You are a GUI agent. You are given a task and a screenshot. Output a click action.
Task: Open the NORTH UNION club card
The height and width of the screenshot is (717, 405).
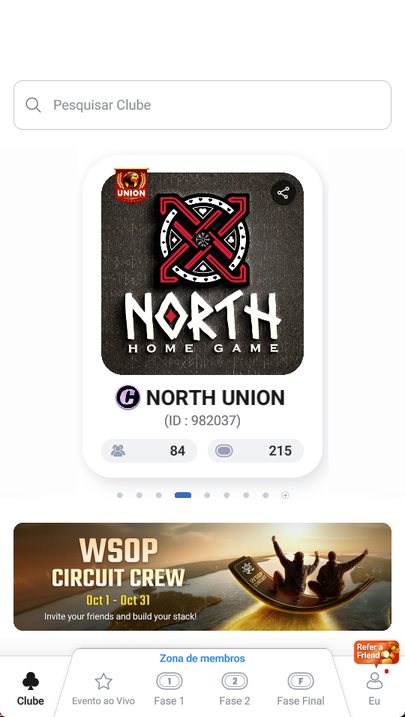202,316
